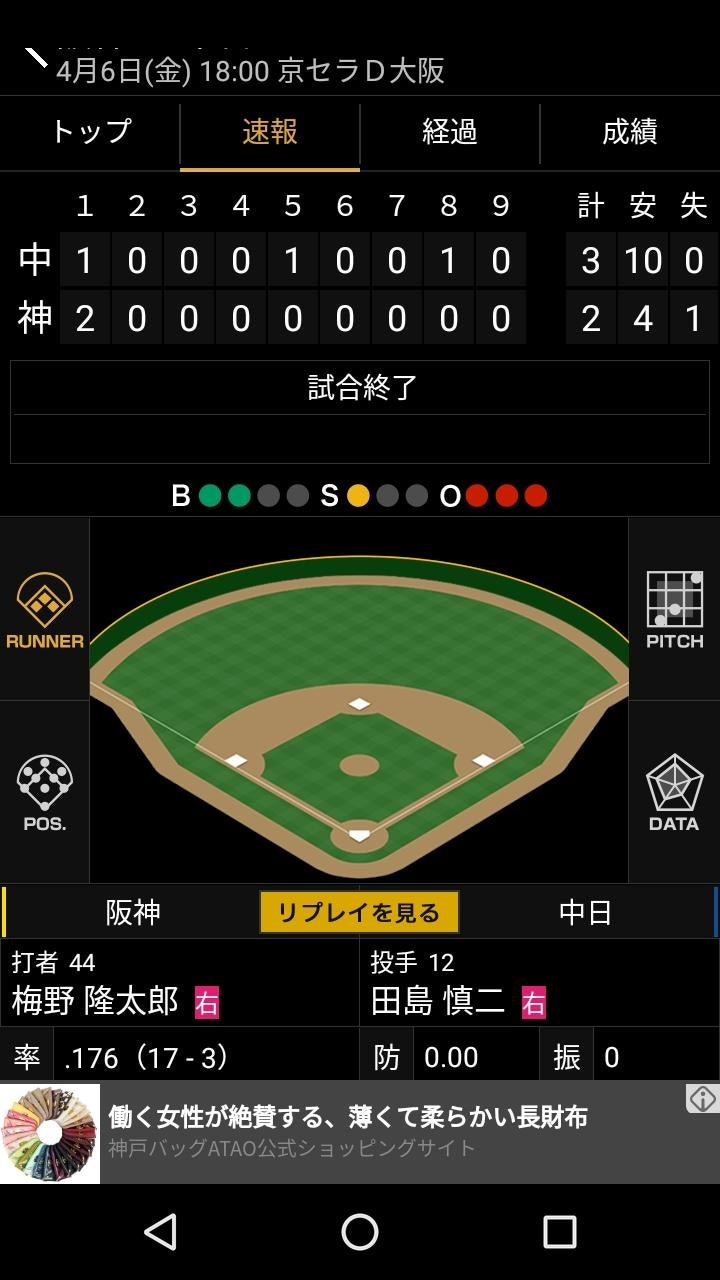Return to the home screen
Viewport: 720px width, 1280px height.
[x=360, y=1232]
